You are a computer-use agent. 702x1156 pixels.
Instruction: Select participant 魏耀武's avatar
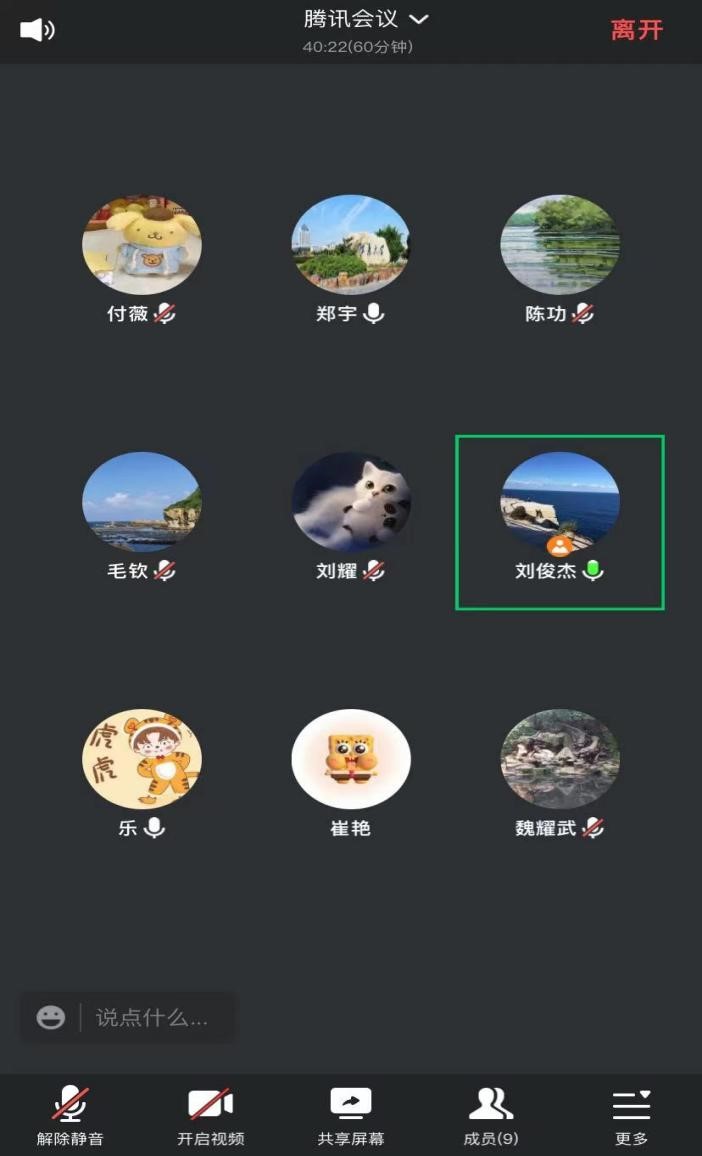click(559, 759)
